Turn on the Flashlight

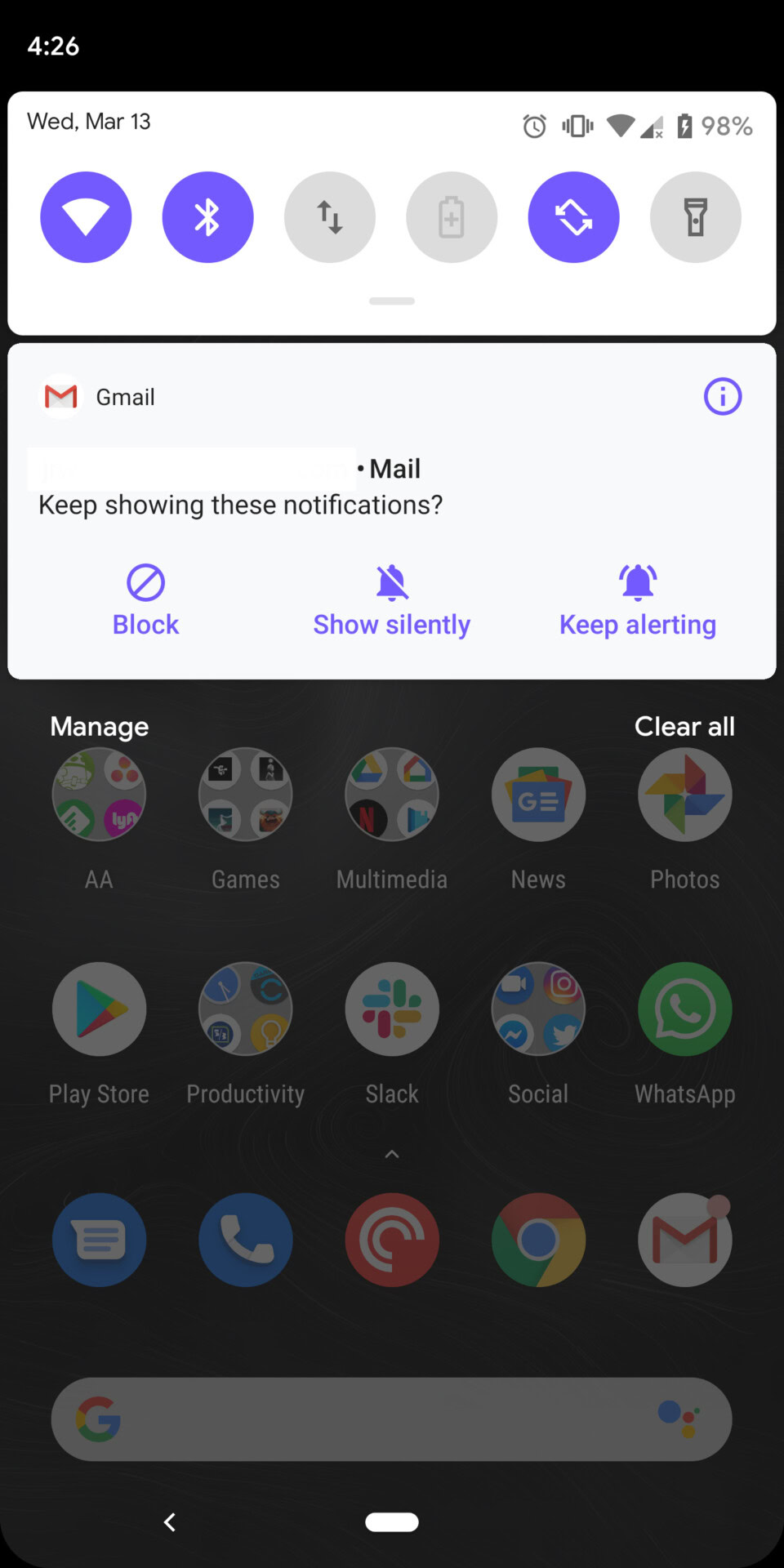pos(695,217)
